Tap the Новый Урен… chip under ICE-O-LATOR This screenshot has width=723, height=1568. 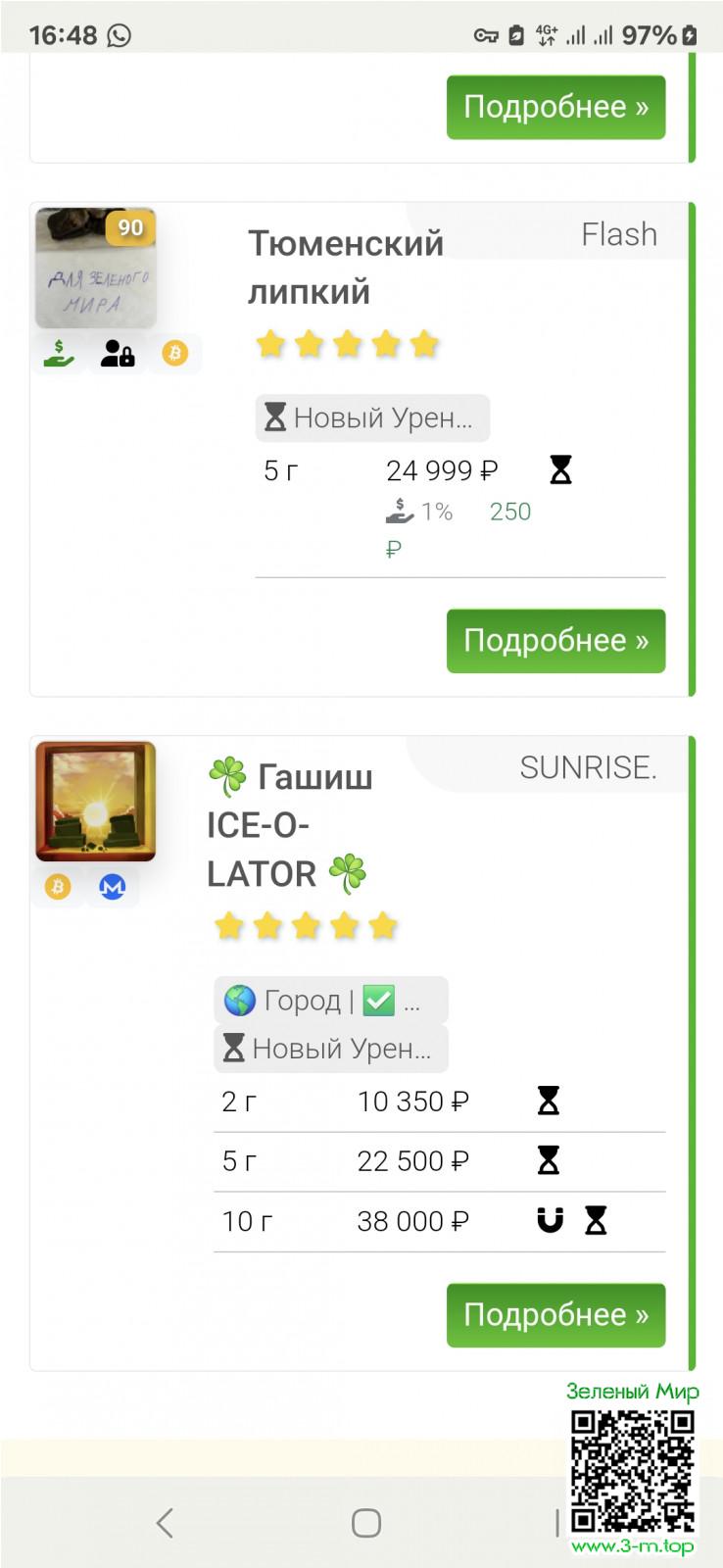330,1049
